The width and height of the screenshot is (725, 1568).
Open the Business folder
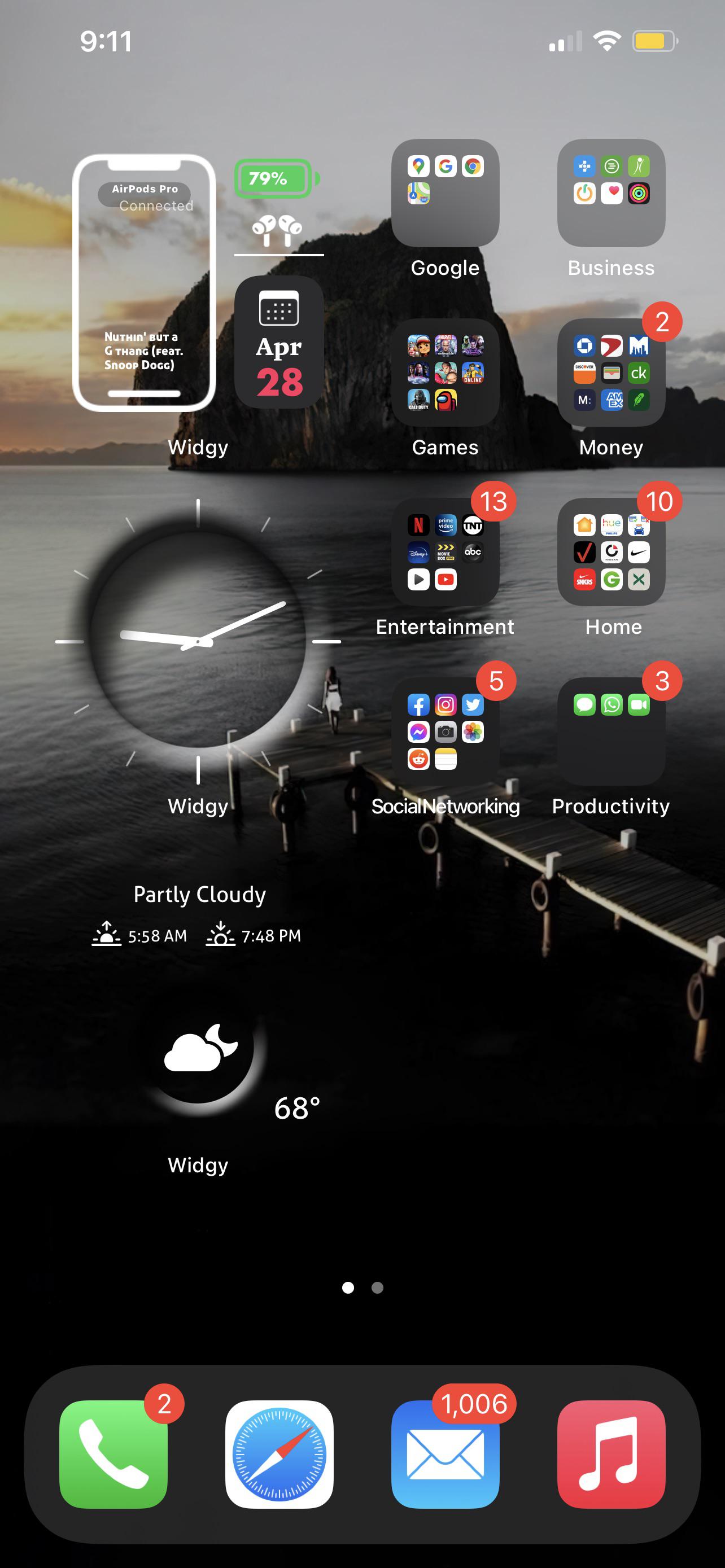(x=611, y=194)
